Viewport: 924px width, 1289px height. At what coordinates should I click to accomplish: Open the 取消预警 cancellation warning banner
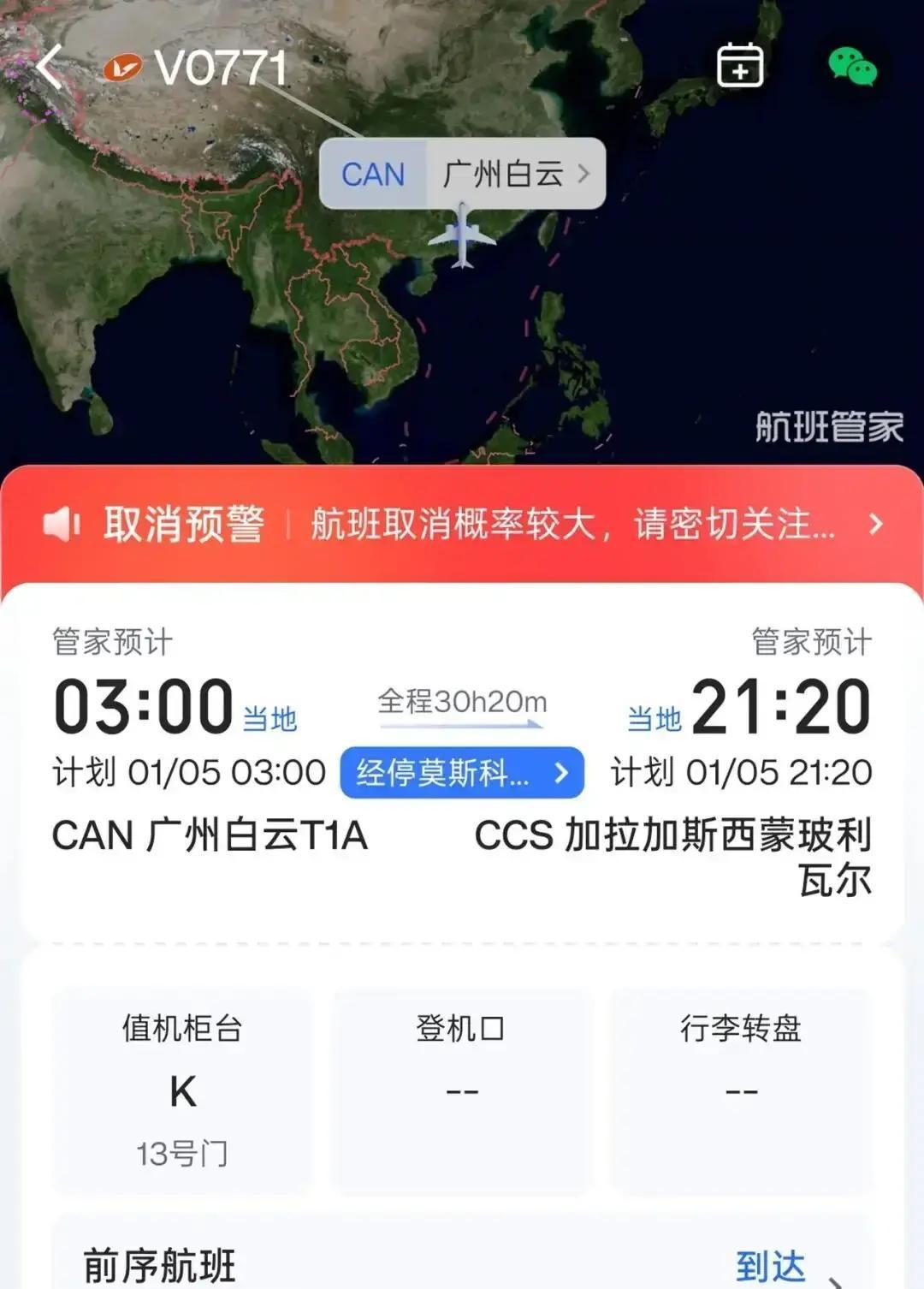pyautogui.click(x=462, y=524)
